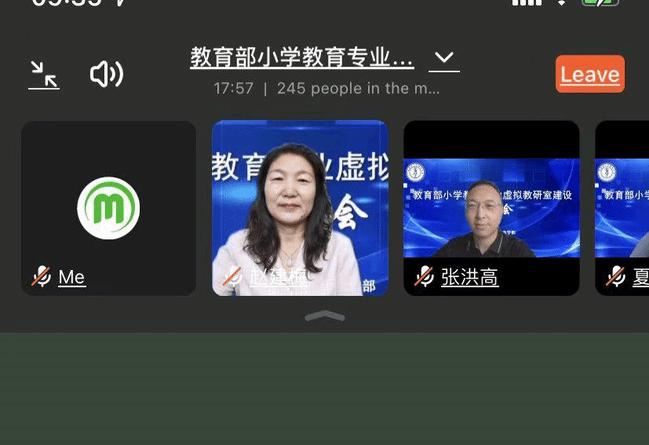Screen dimensions: 649x445
Task: Select 张洪高's video tile
Action: coord(491,208)
